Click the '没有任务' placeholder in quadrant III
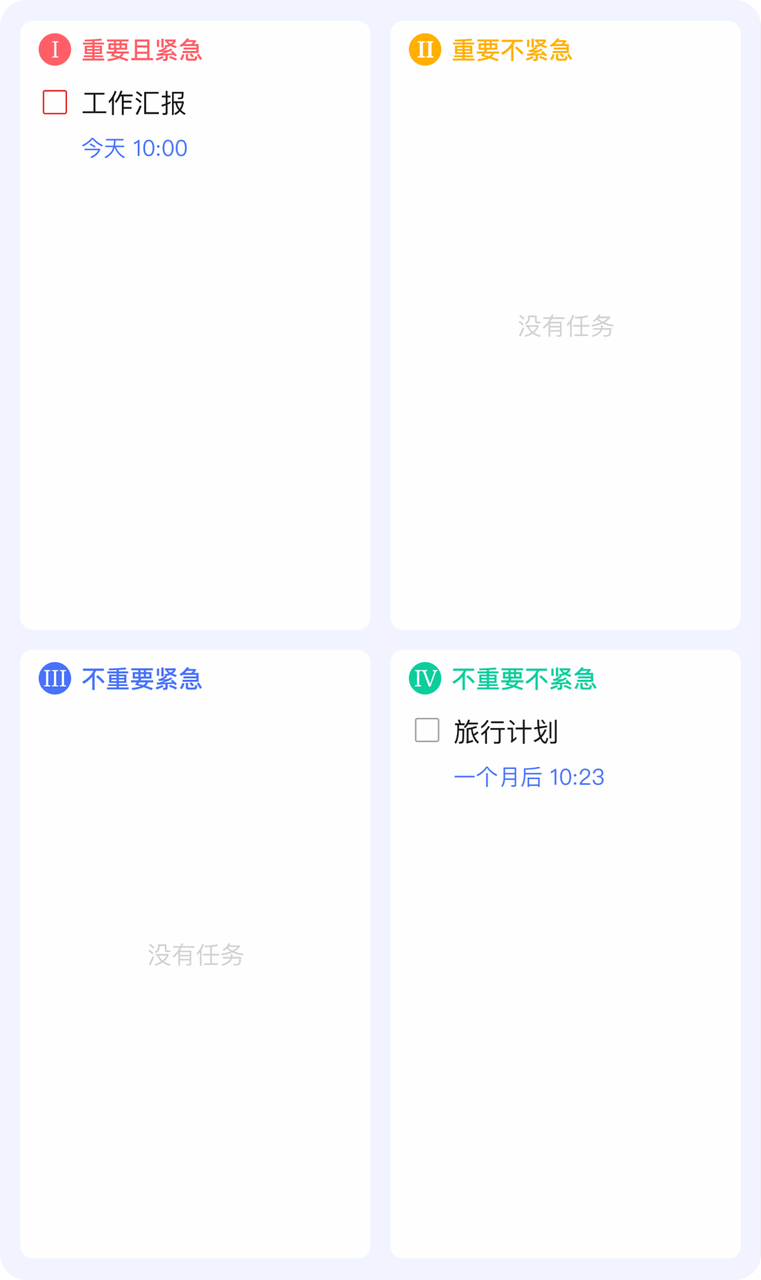This screenshot has width=761, height=1280. coord(195,955)
